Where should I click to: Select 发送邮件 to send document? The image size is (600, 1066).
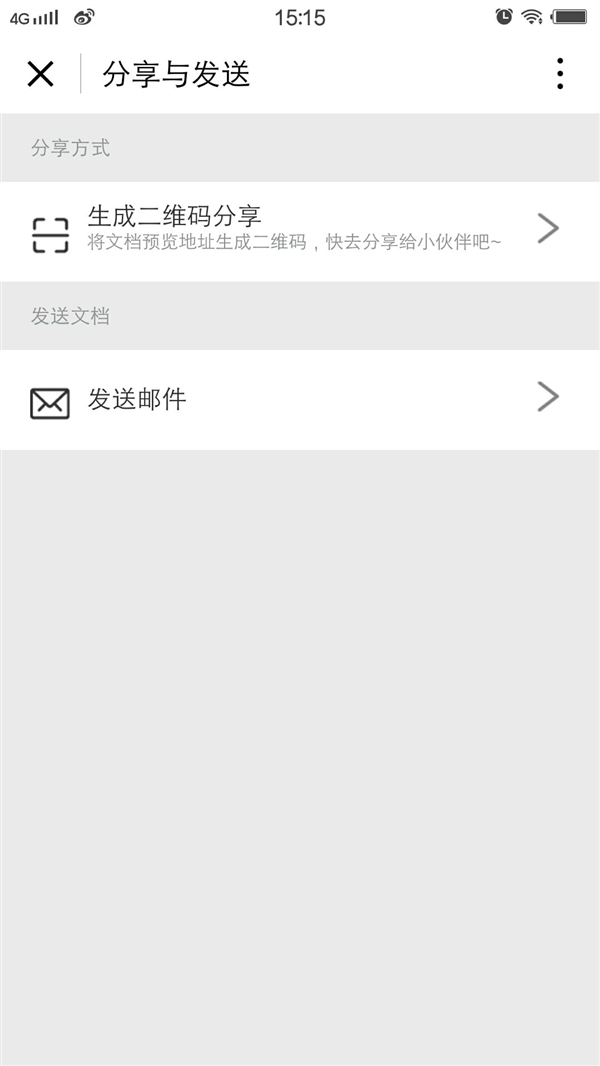300,400
